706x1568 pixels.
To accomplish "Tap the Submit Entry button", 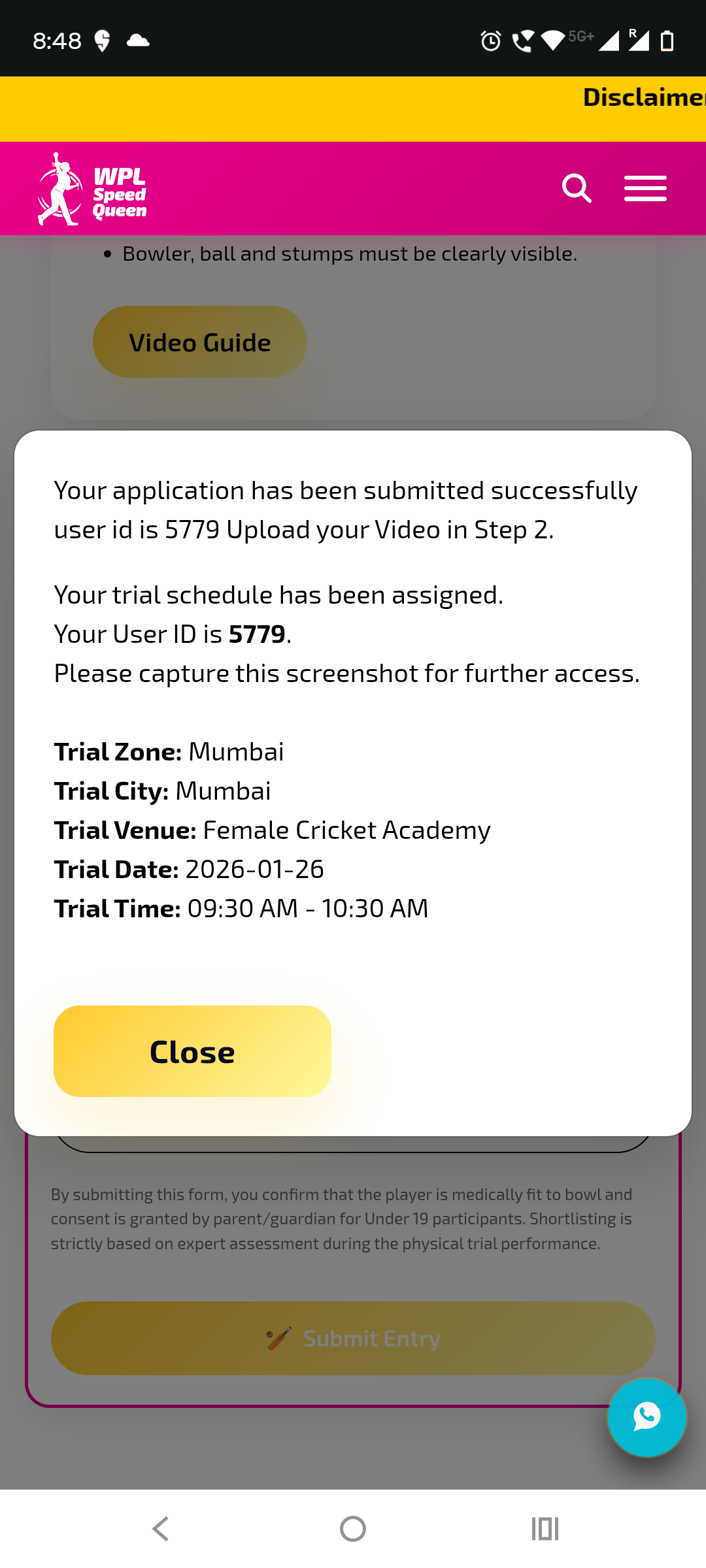I will tap(353, 1339).
